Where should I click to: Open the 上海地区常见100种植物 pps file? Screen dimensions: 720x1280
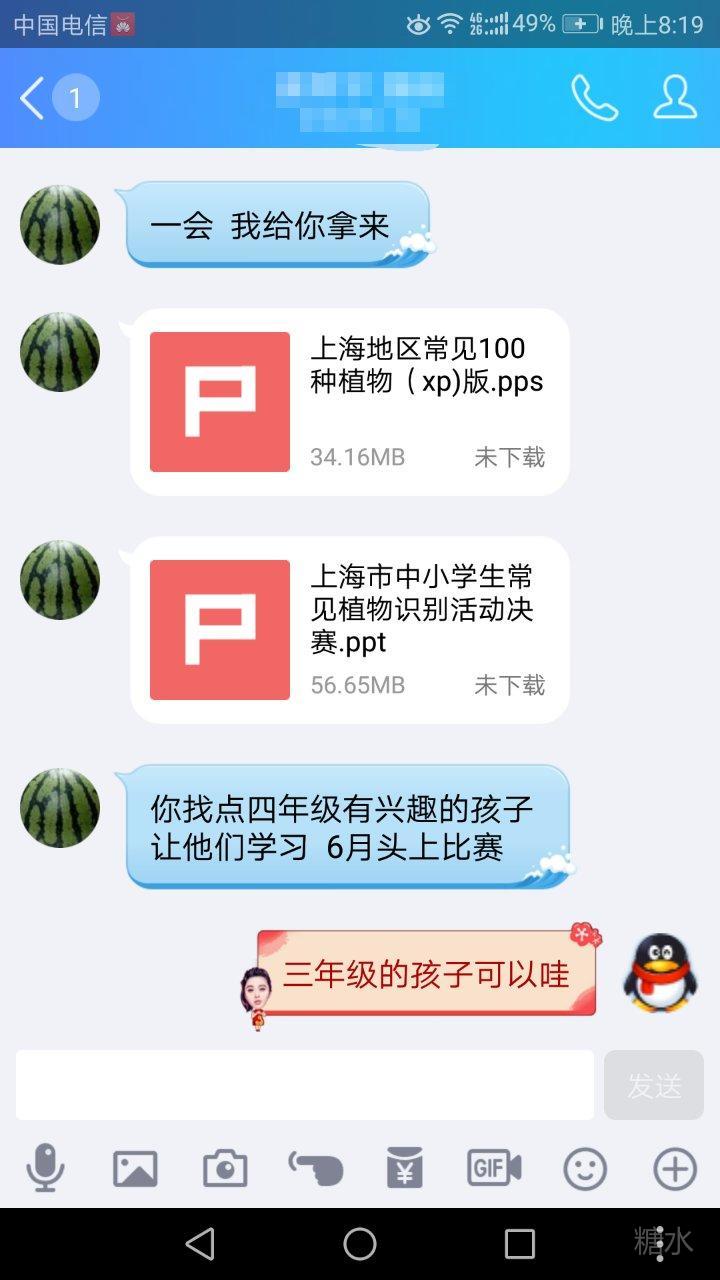(349, 402)
